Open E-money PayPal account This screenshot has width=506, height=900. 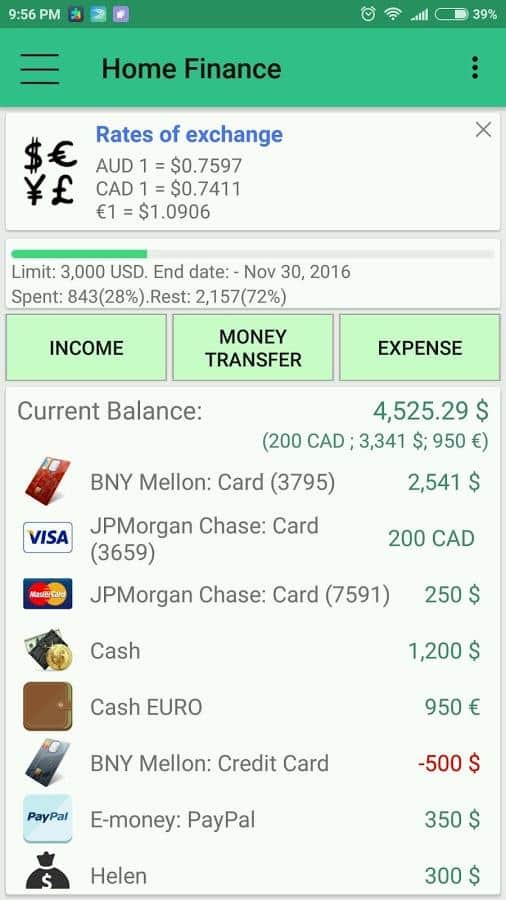point(253,820)
